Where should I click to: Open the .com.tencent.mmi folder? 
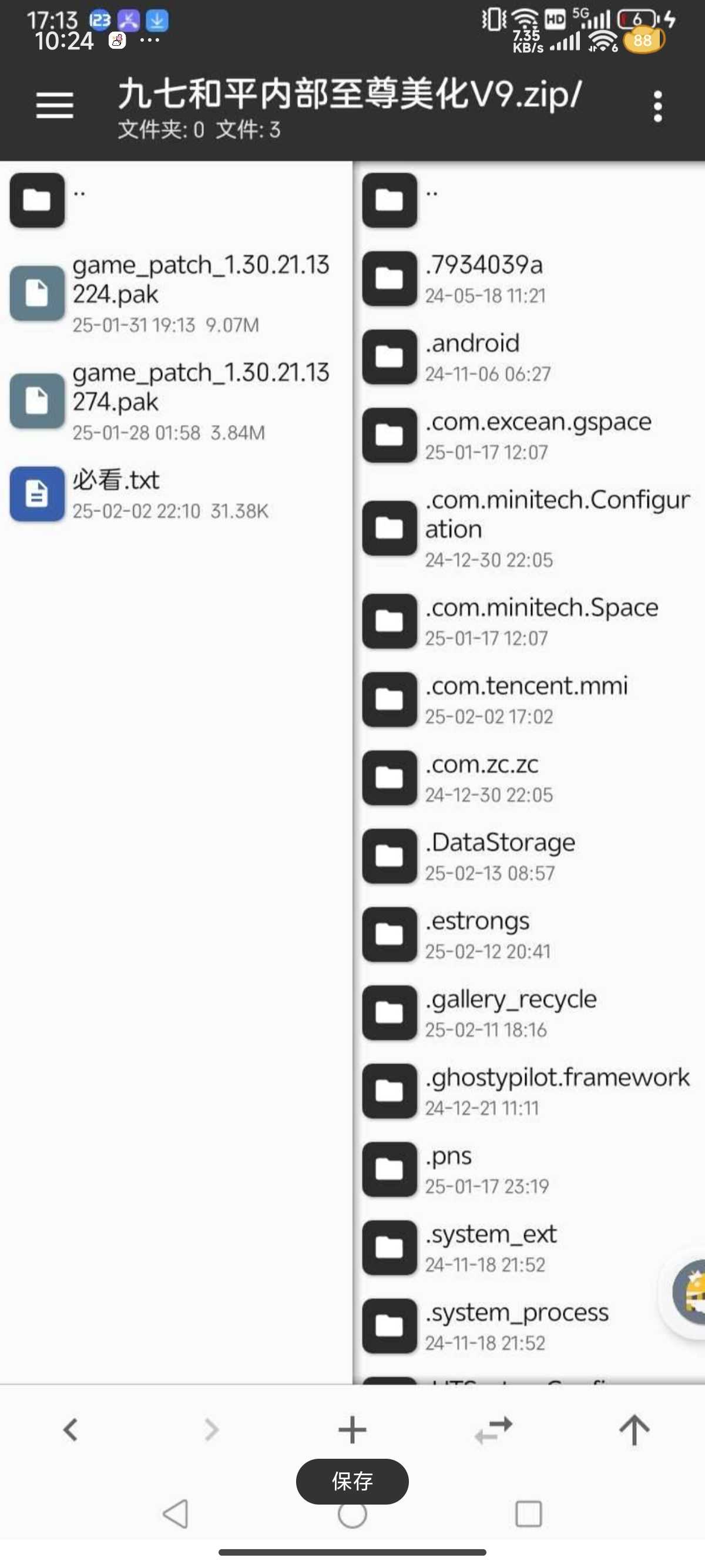click(x=528, y=699)
